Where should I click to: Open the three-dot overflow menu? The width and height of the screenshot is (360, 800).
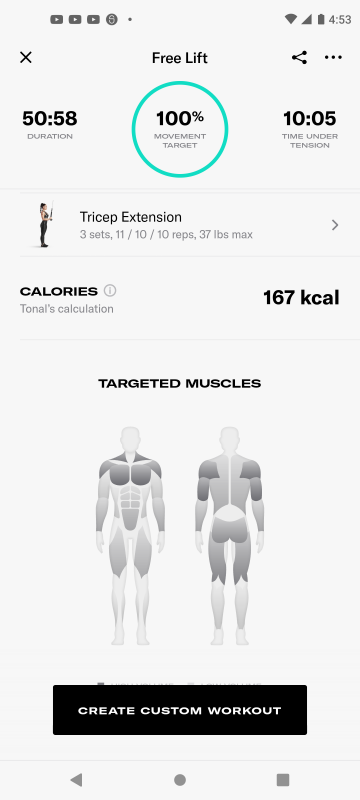(333, 58)
